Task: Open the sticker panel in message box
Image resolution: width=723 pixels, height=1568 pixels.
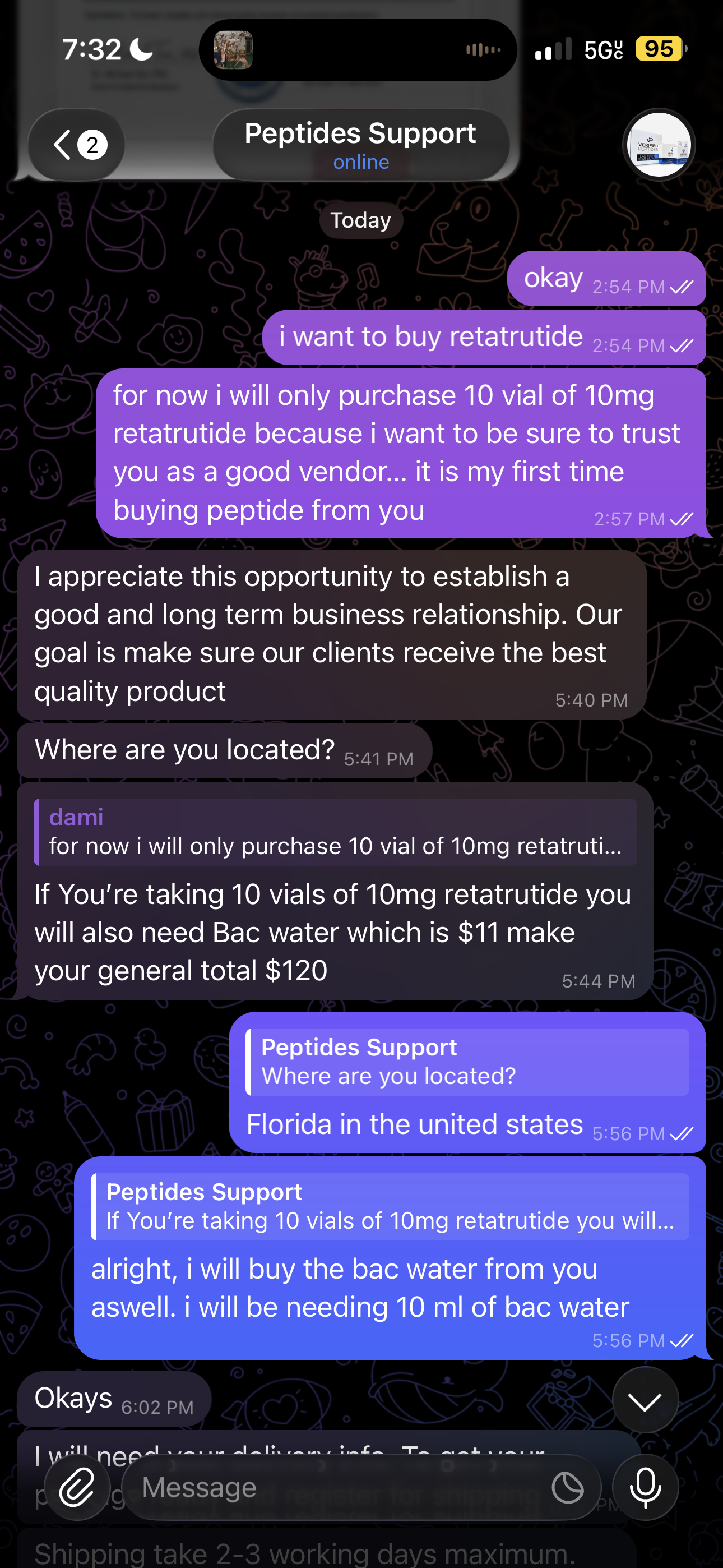Action: tap(567, 1488)
